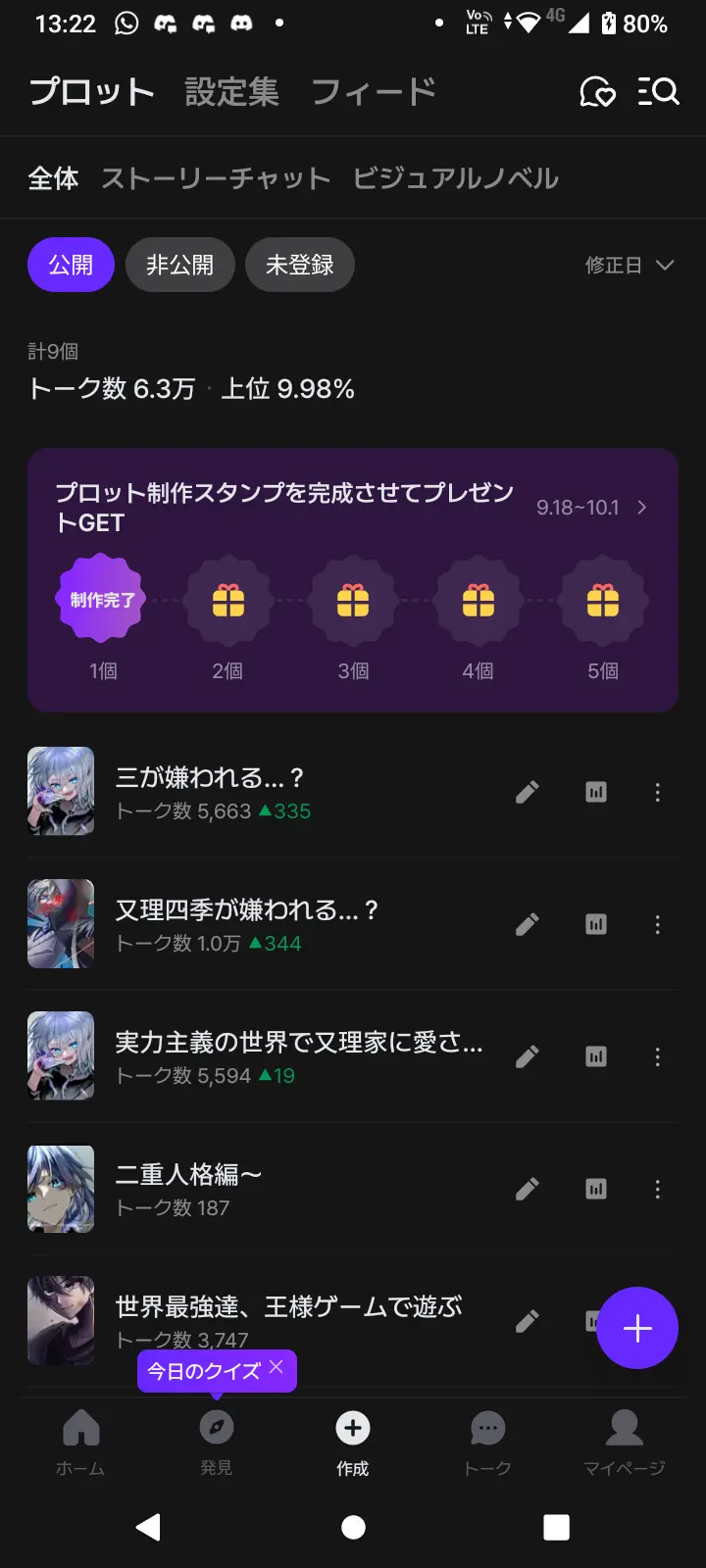Tap the system back button

(149, 1527)
